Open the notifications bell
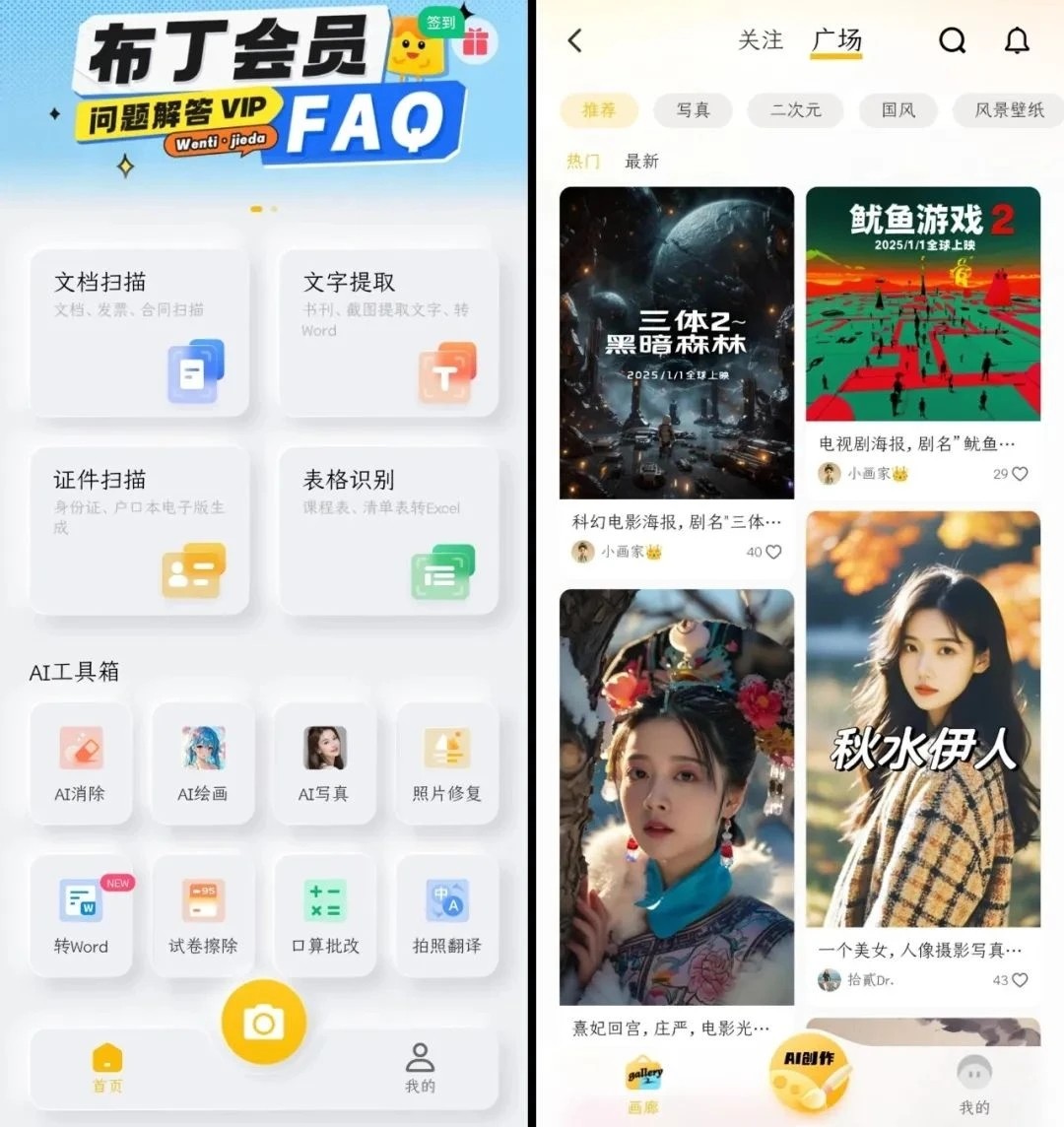Screen dimensions: 1064x1127 click(x=1017, y=40)
